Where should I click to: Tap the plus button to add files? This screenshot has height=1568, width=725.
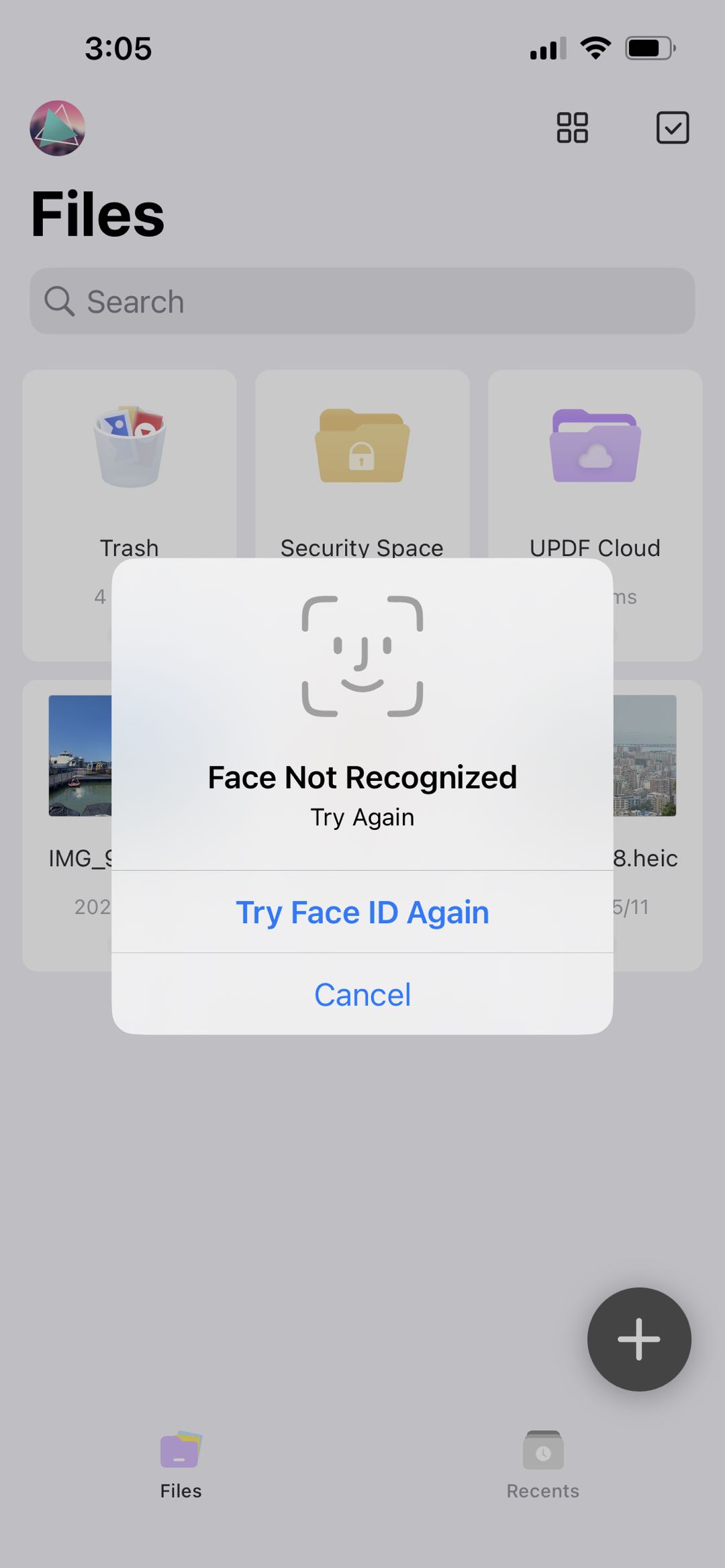[x=638, y=1340]
